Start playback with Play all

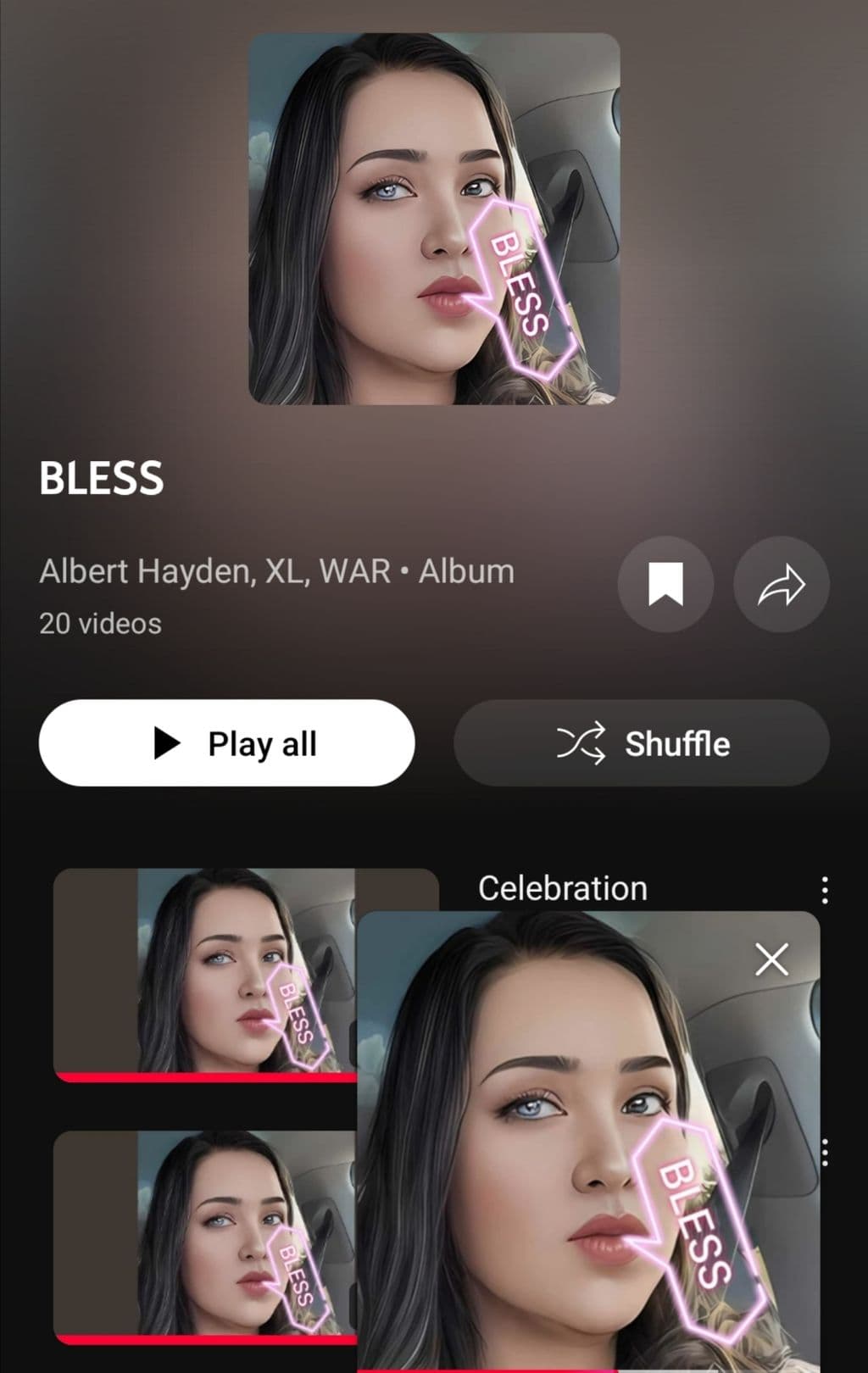pyautogui.click(x=226, y=743)
